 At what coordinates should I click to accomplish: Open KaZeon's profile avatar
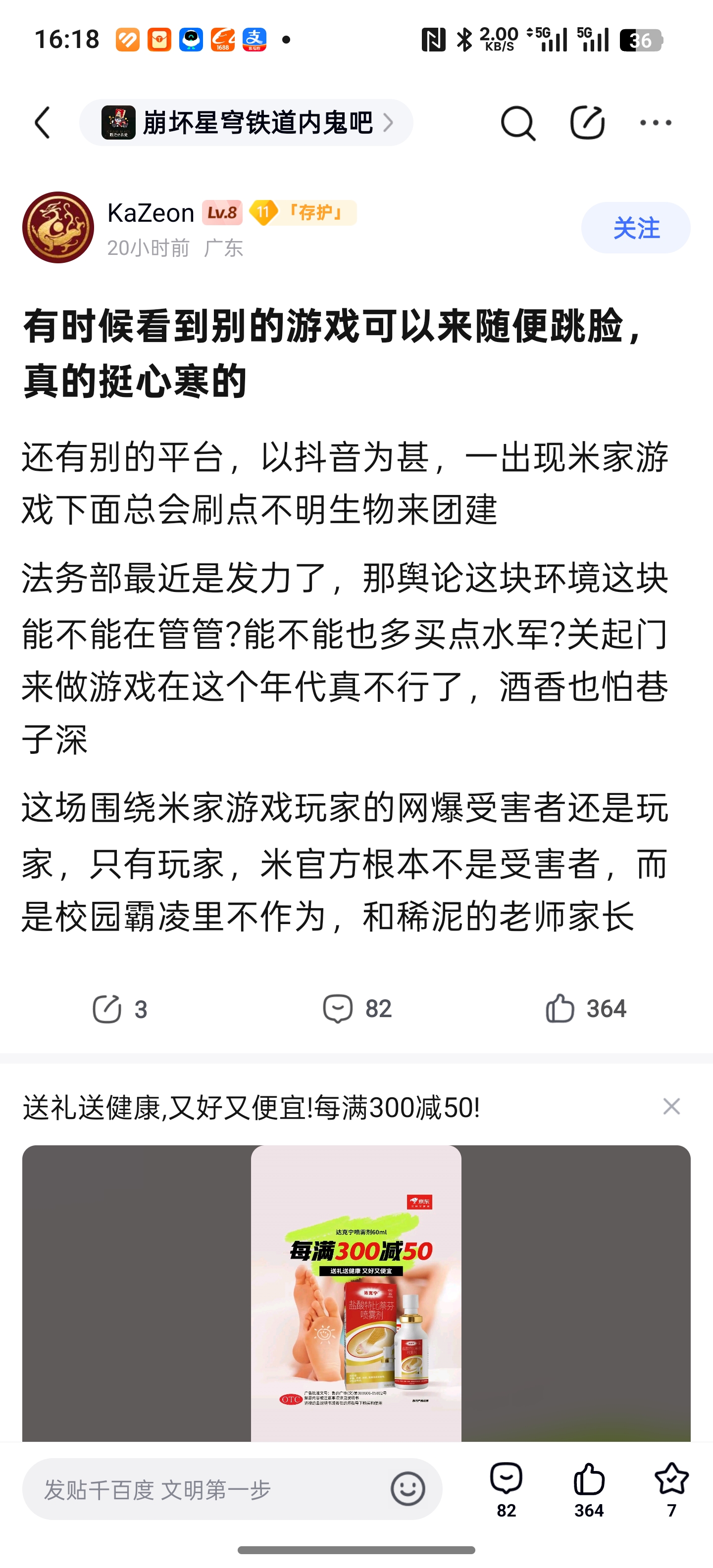(58, 228)
